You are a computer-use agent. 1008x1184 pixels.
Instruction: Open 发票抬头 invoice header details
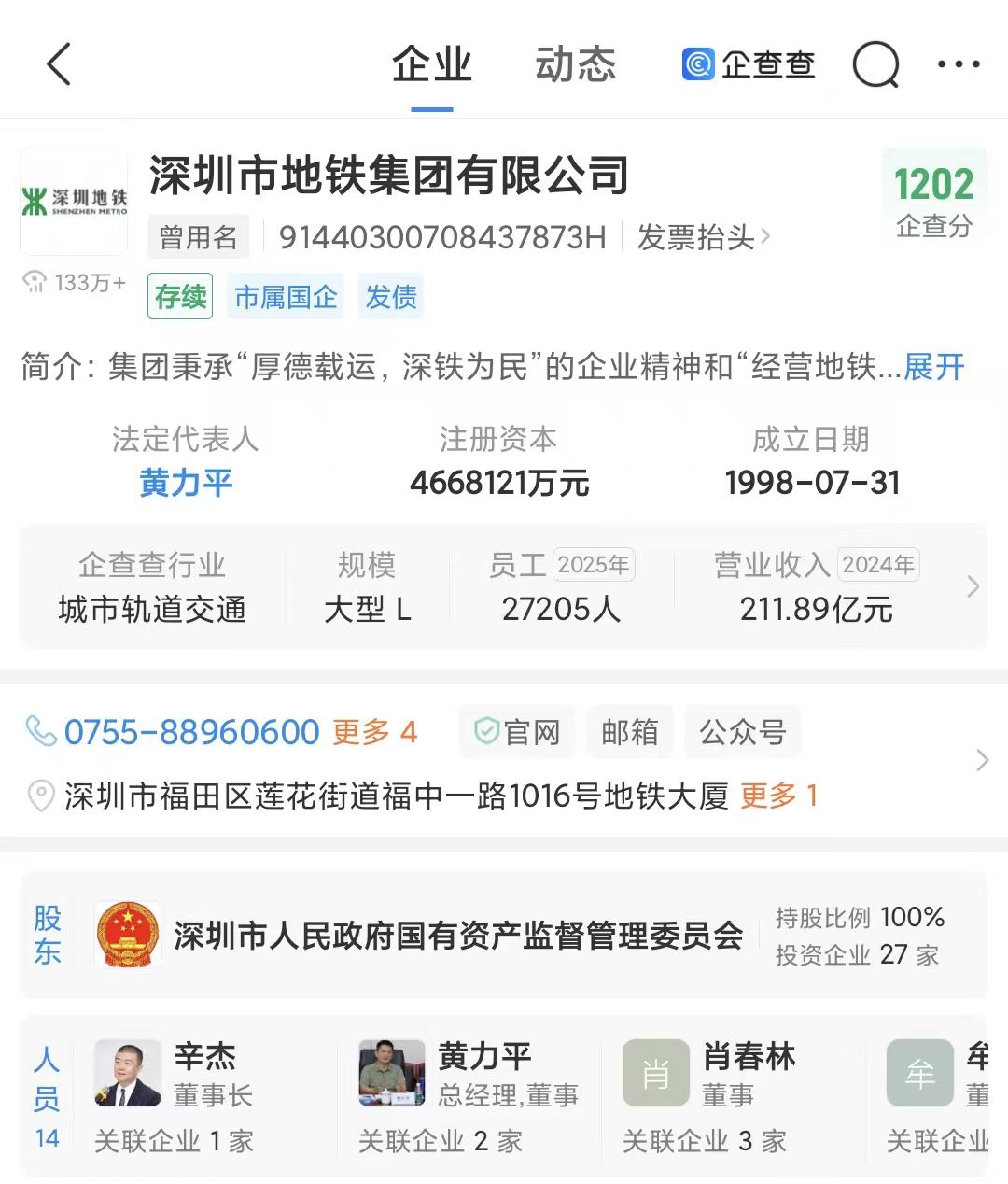click(703, 237)
